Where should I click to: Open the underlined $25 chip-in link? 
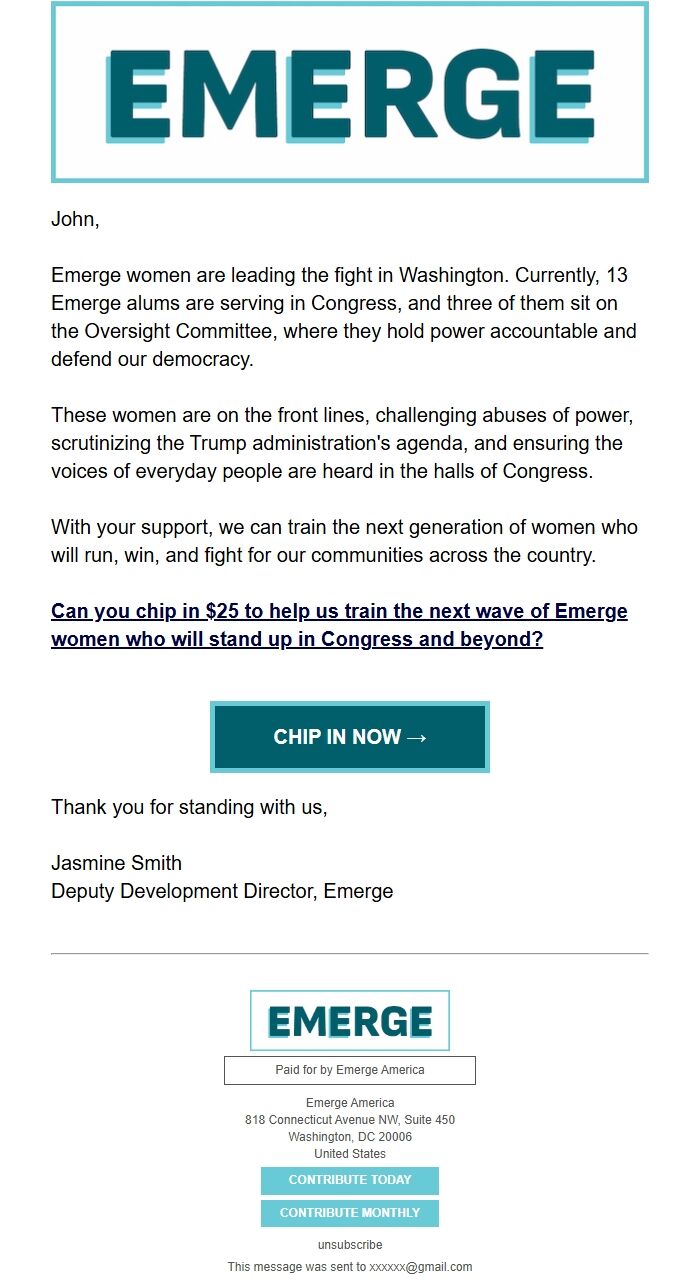339,625
